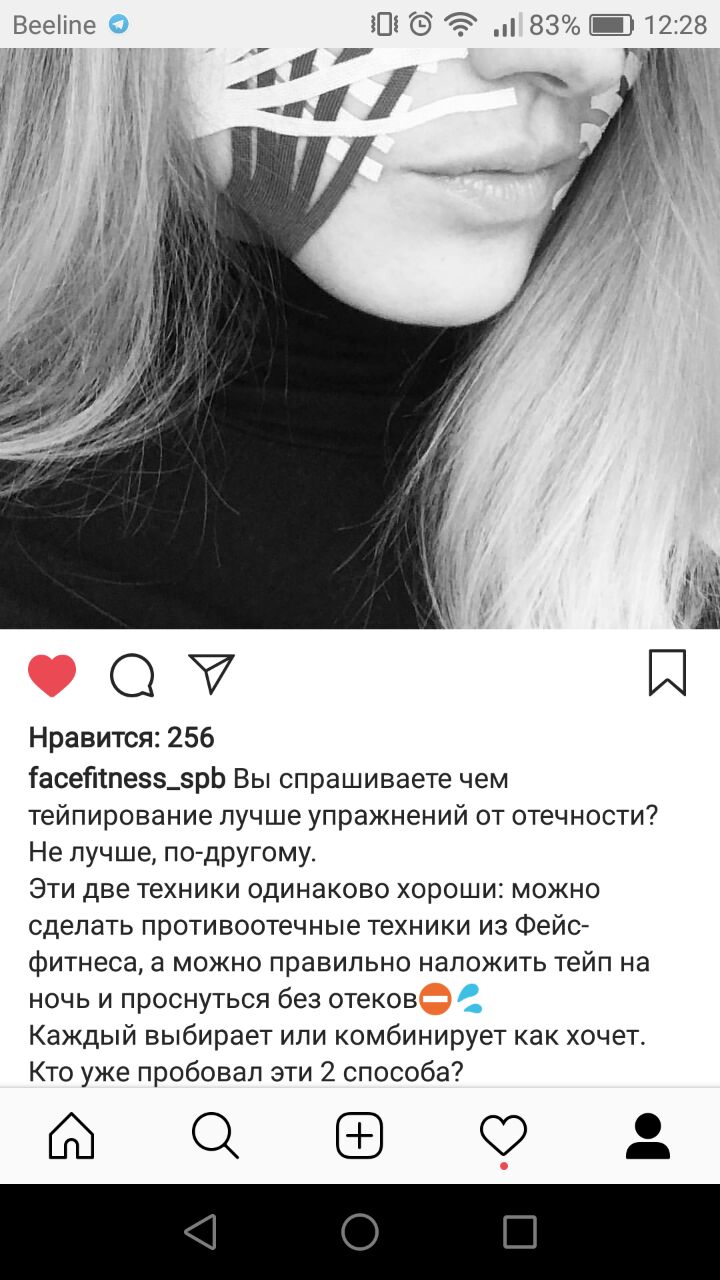This screenshot has height=1280, width=720.
Task: Switch to the Profile tab
Action: 648,1136
